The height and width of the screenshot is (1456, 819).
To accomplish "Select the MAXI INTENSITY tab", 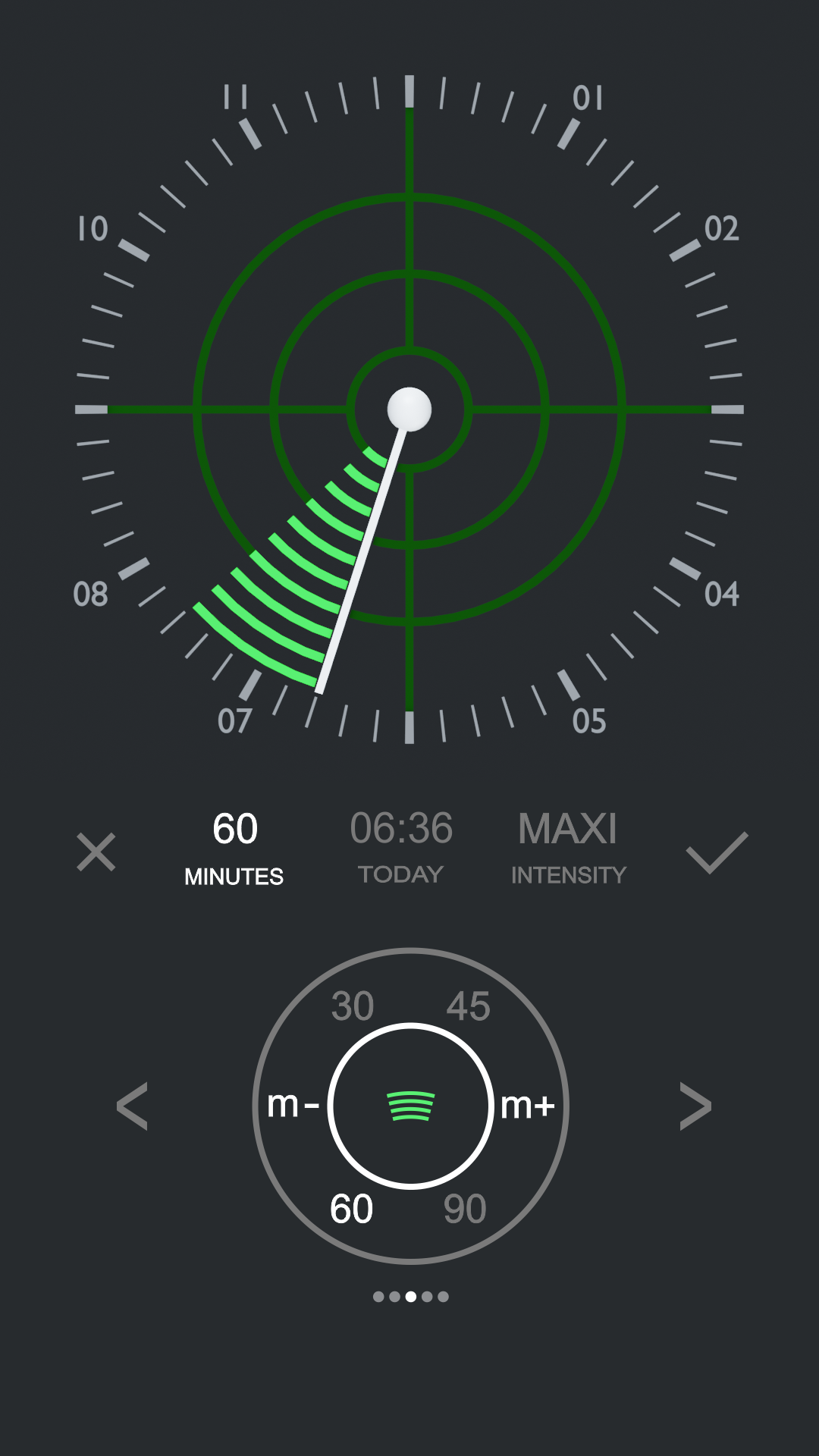I will tap(568, 846).
